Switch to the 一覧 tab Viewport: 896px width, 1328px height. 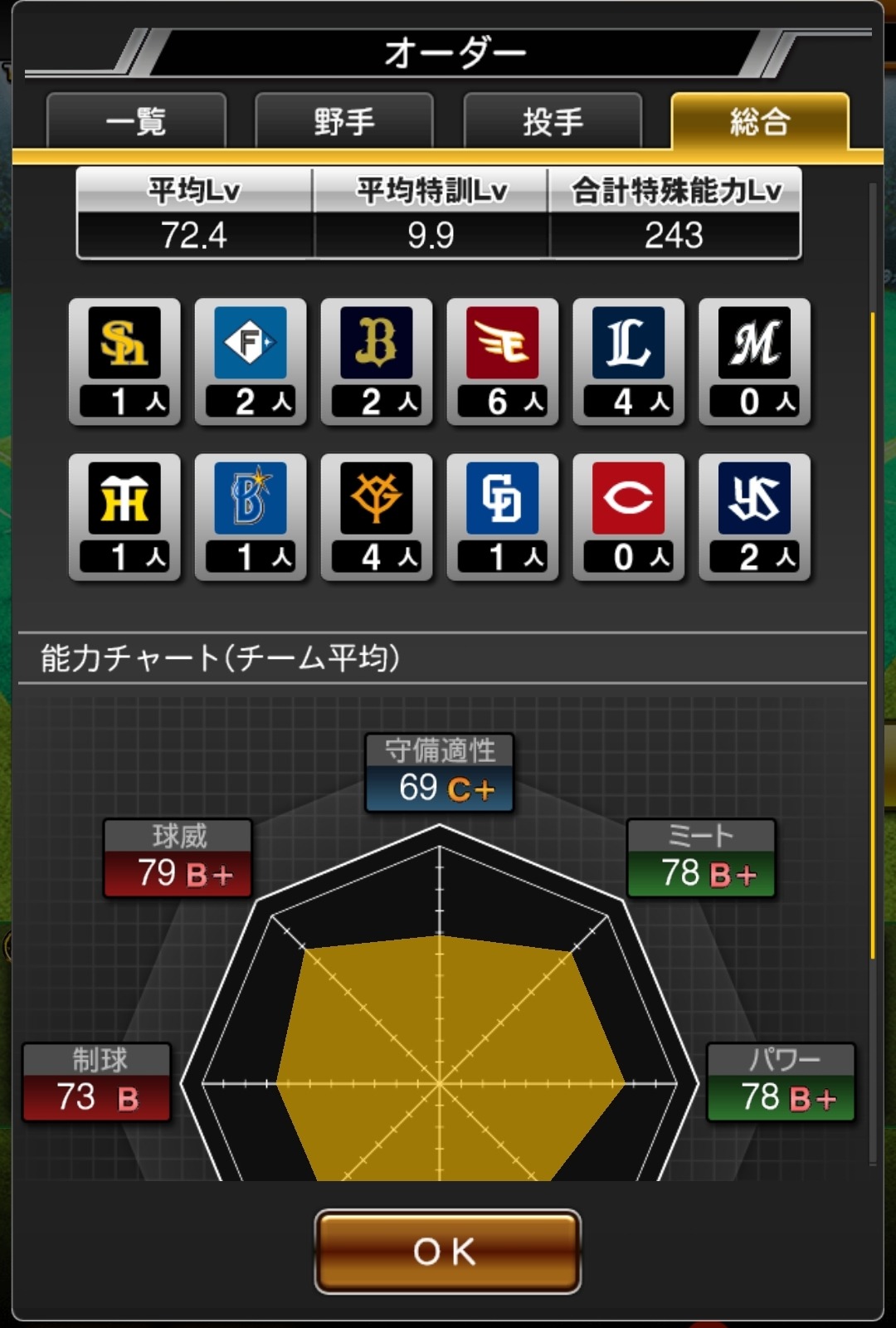tap(136, 122)
